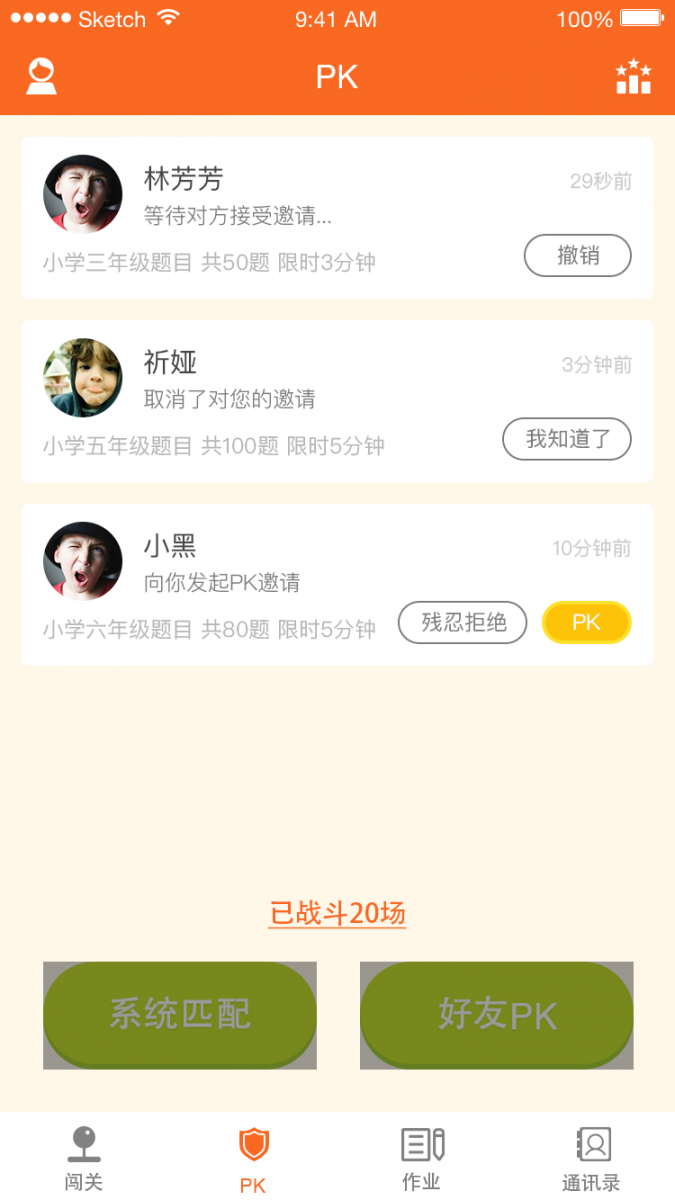Select the PK tab in bottom bar

click(253, 1158)
